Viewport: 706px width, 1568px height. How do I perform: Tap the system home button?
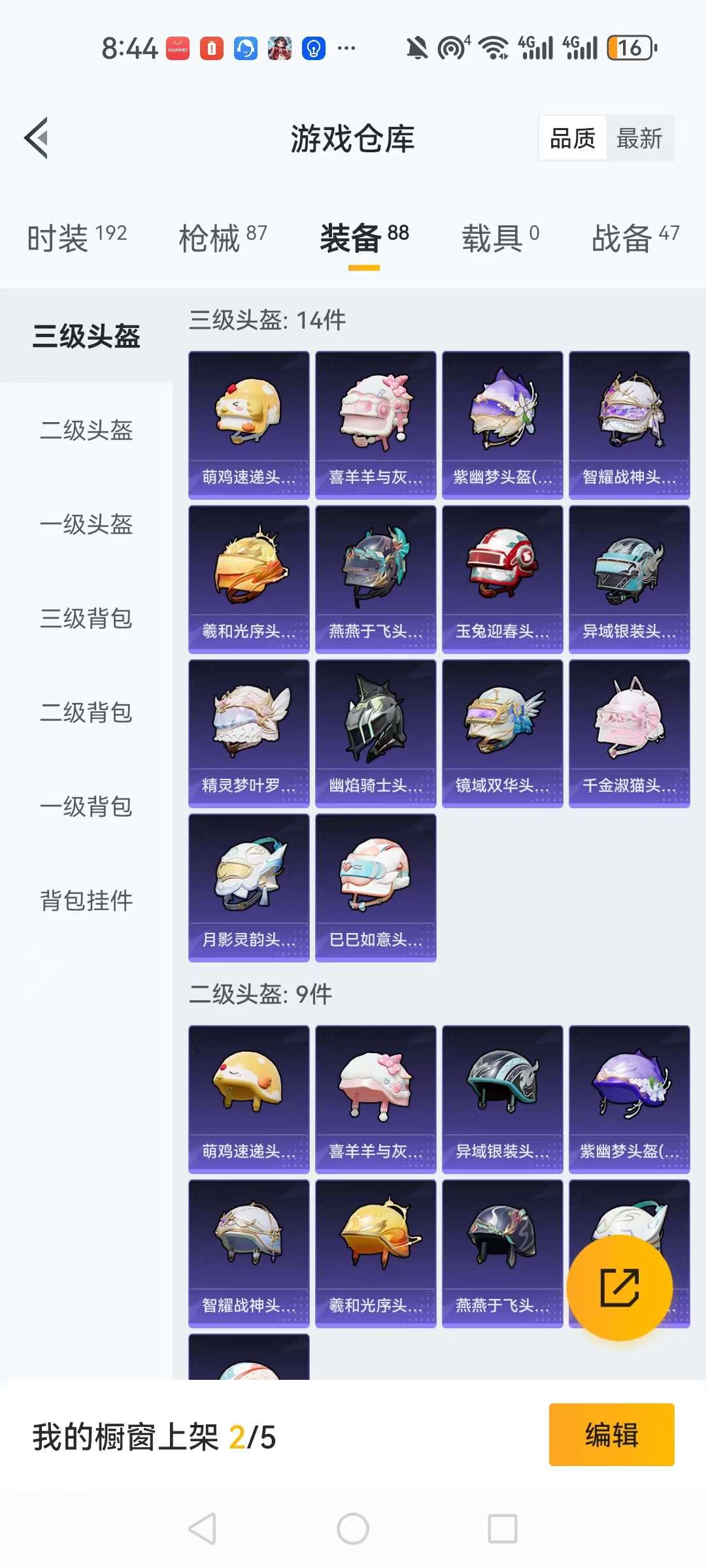353,1529
